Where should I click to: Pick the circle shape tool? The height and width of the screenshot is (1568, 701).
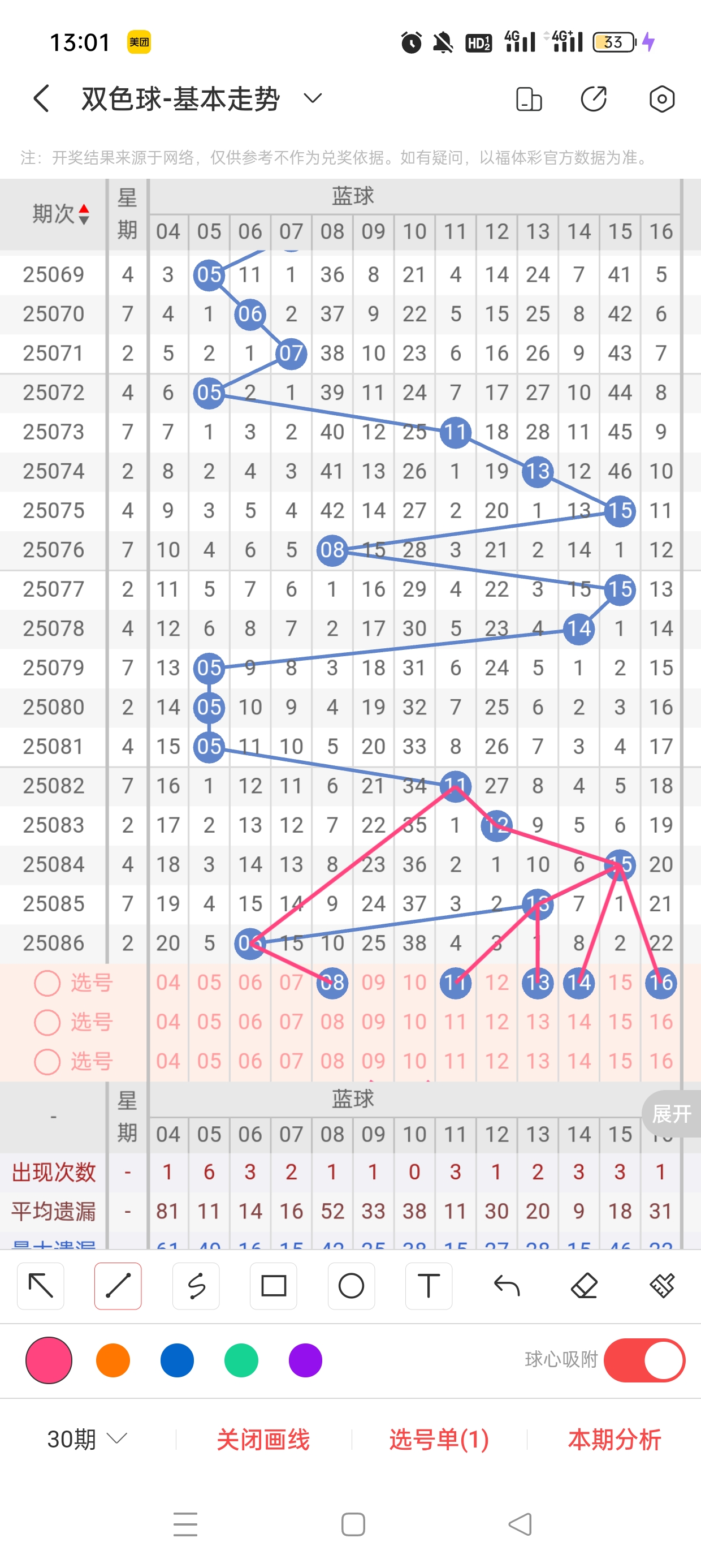click(351, 1286)
